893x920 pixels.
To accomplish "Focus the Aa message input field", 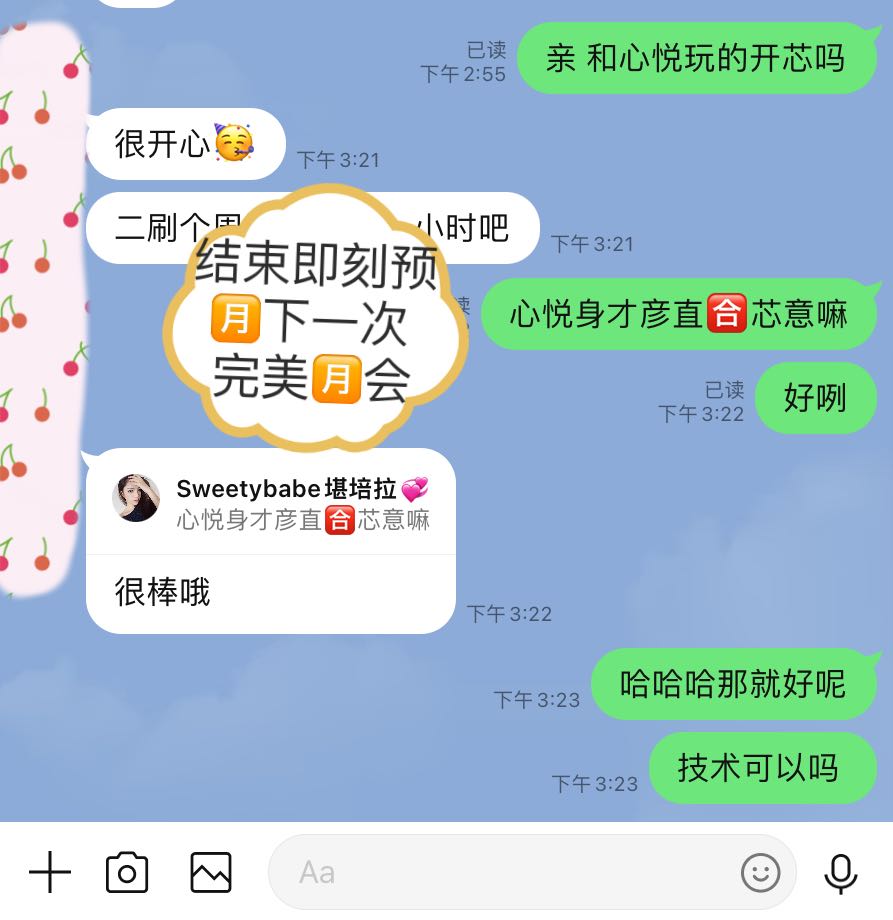I will (500, 873).
